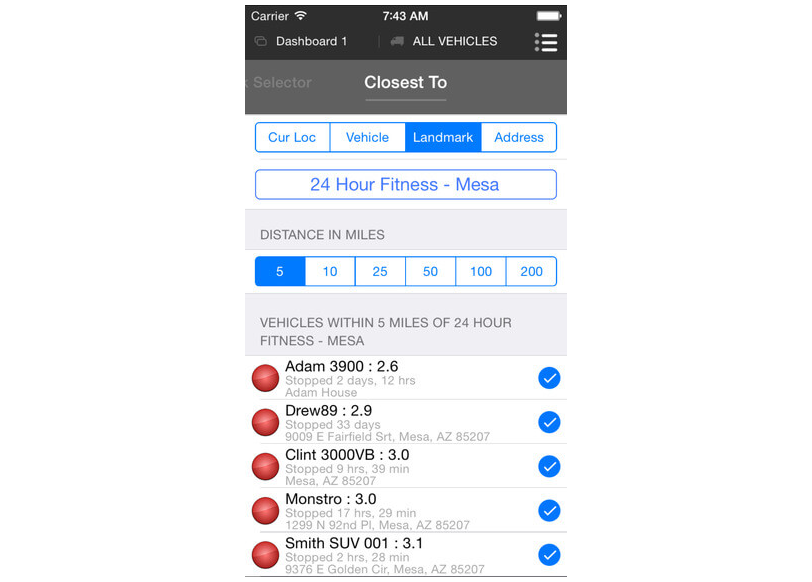This screenshot has width=812, height=582.
Task: Open the list menu icon
Action: [x=545, y=42]
